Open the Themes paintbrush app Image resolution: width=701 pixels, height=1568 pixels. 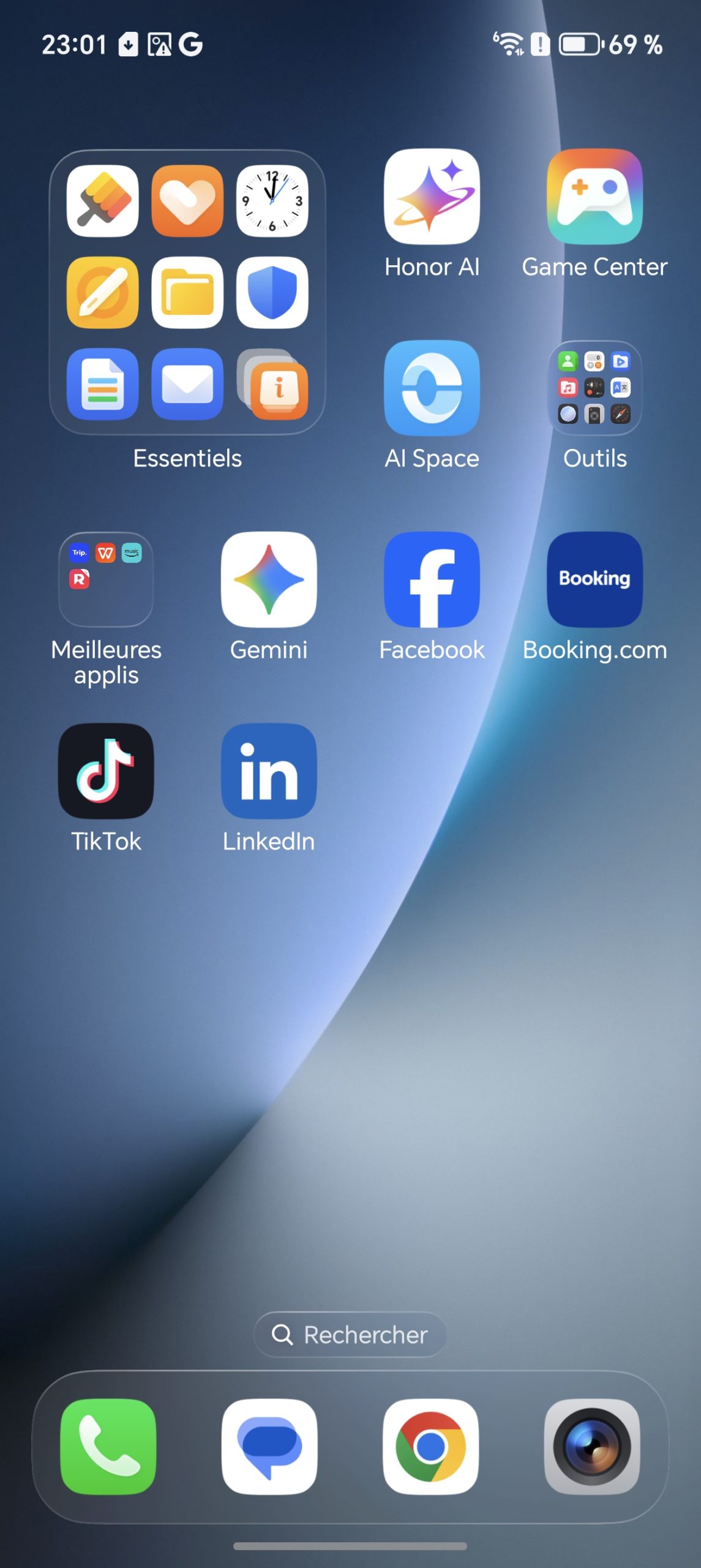(x=102, y=201)
